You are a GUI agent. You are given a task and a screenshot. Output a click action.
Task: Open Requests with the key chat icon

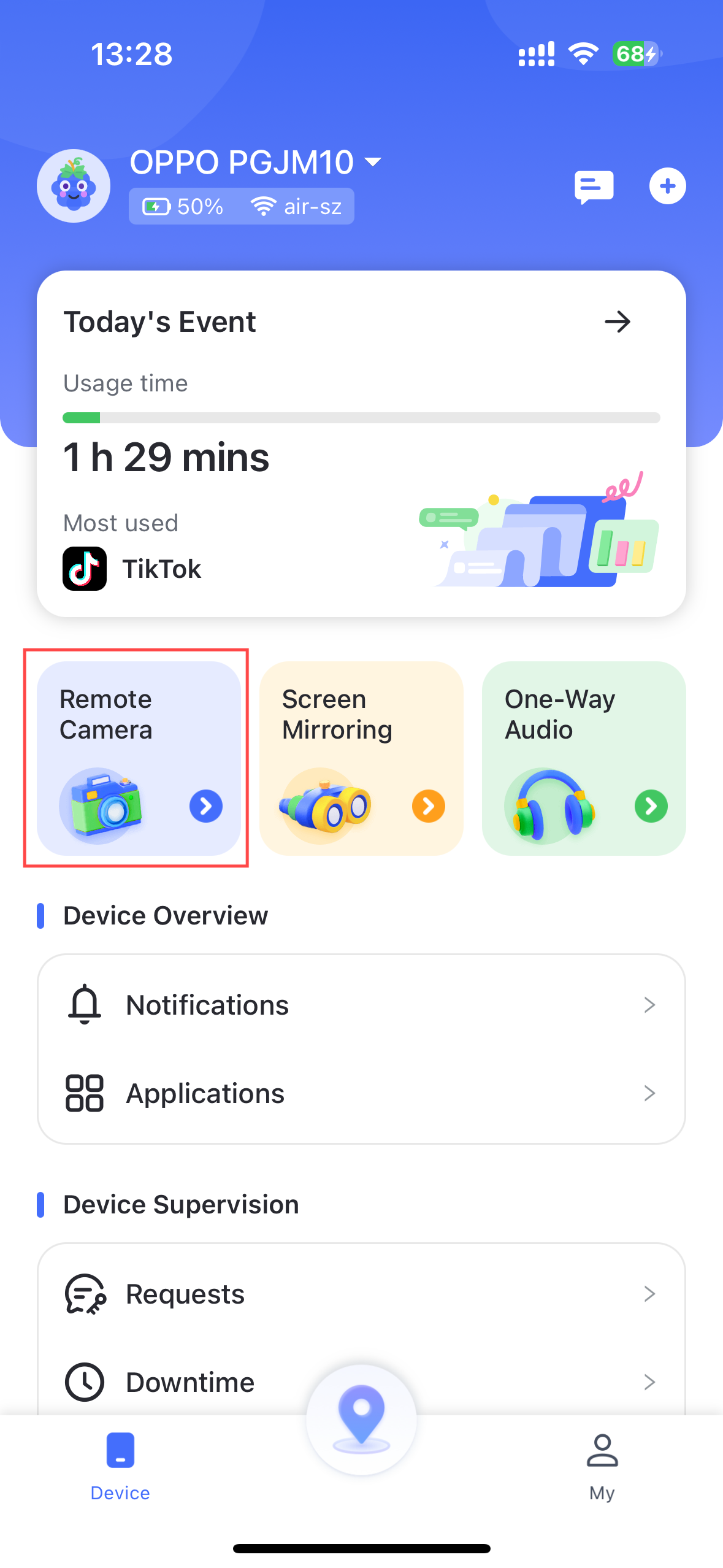click(85, 1293)
